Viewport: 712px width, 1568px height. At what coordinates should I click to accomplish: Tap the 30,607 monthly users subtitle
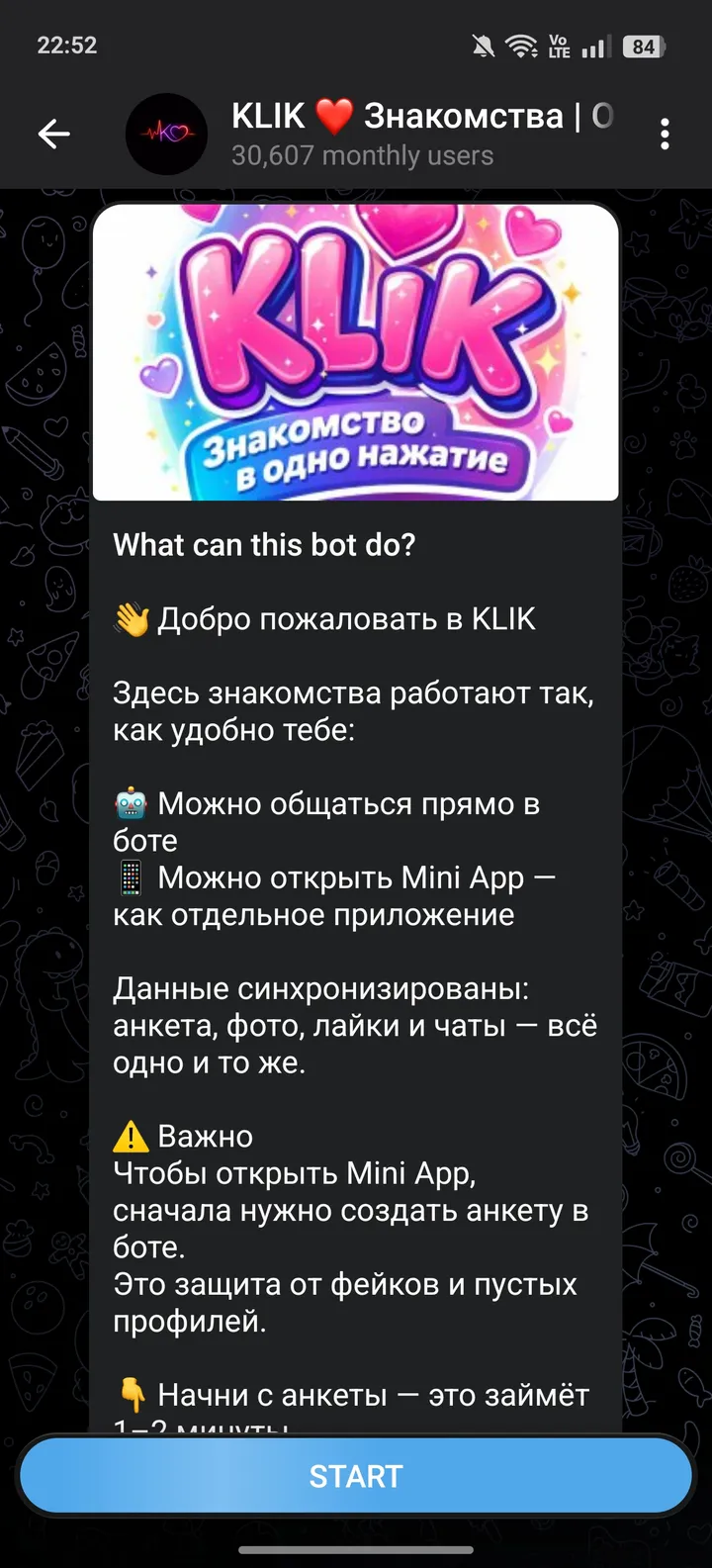360,155
